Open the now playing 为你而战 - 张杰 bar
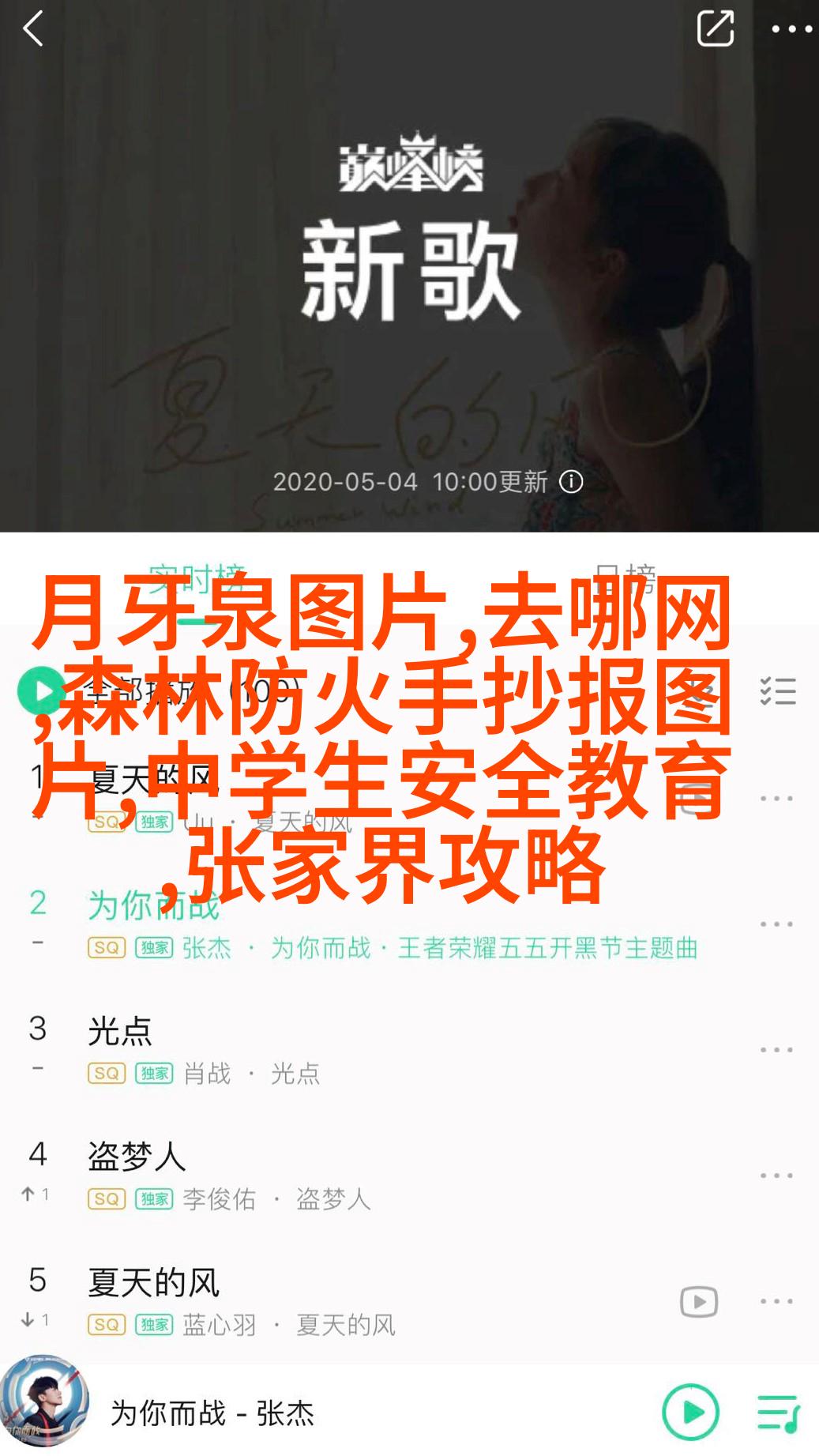819x1456 pixels. [316, 1413]
